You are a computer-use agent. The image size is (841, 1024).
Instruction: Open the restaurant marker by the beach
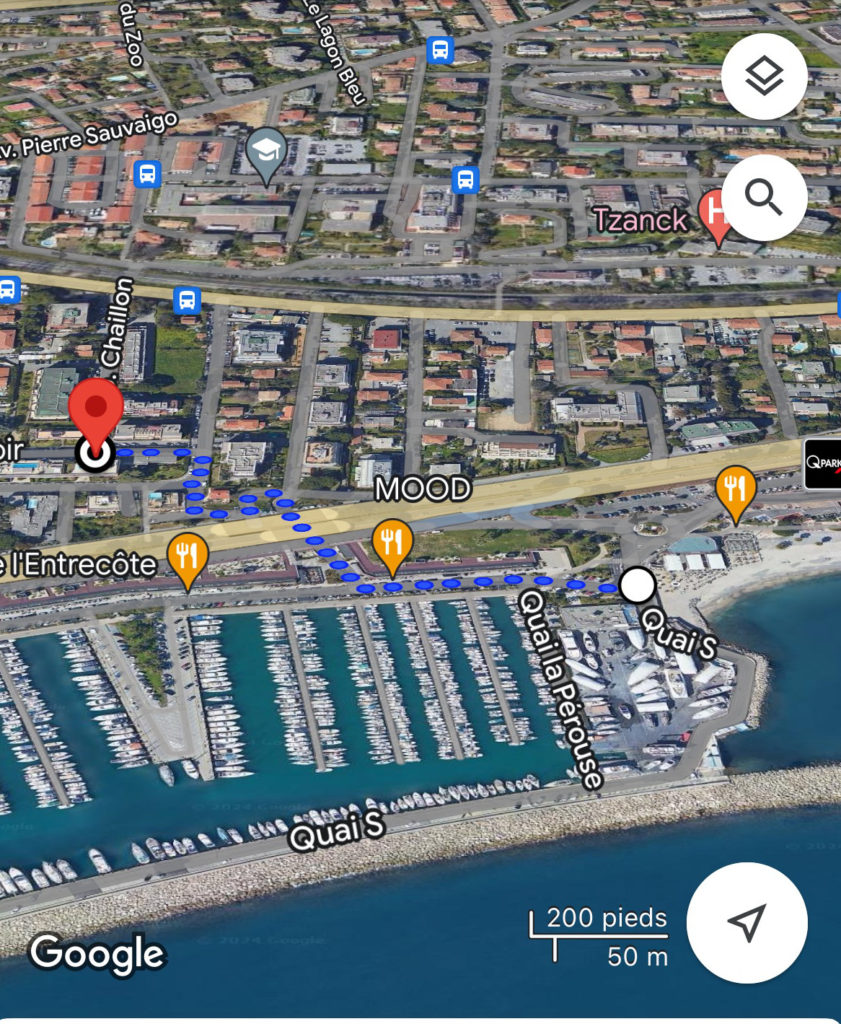[736, 490]
